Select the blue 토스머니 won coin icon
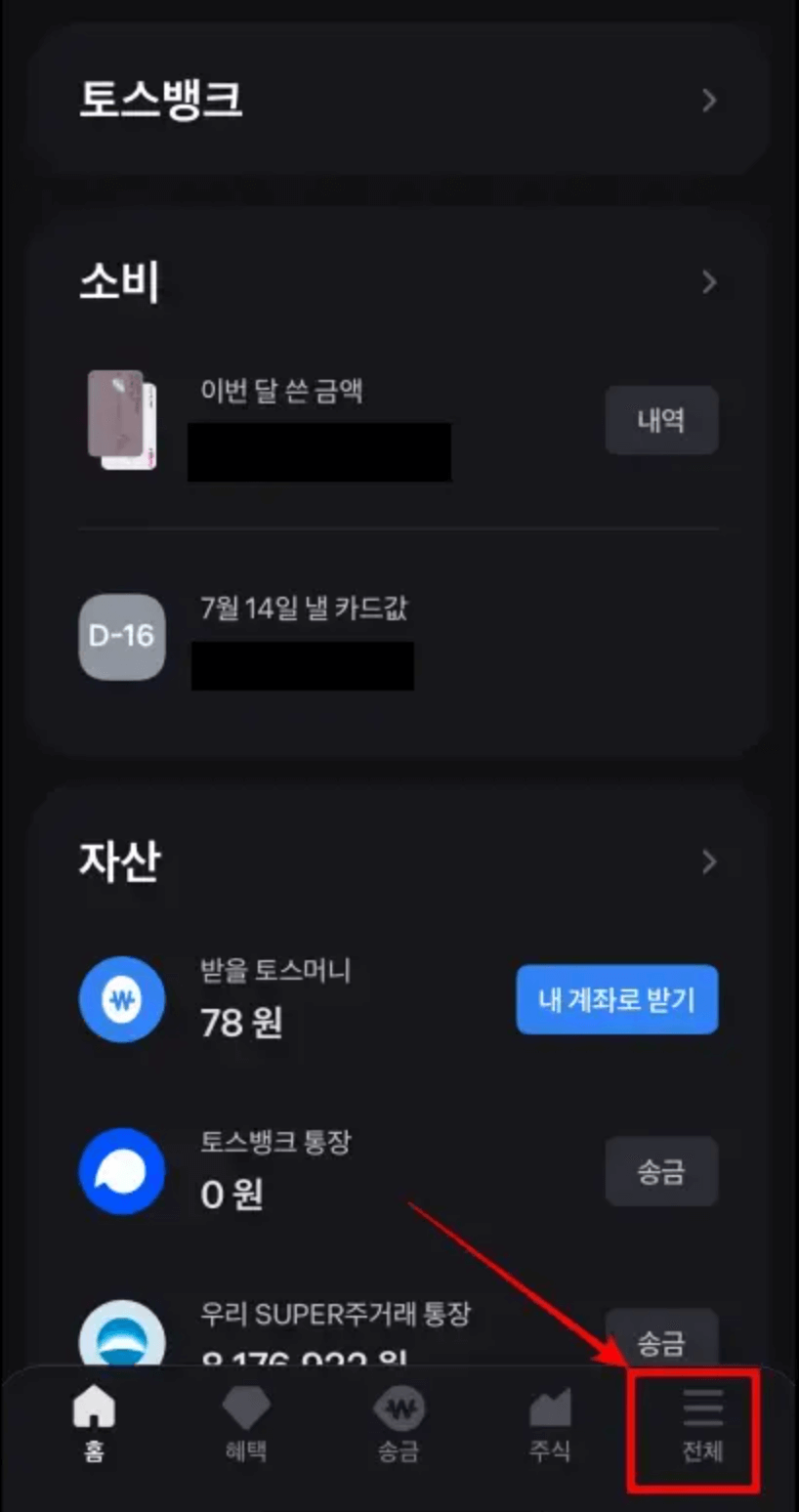Viewport: 799px width, 1512px height. [121, 999]
